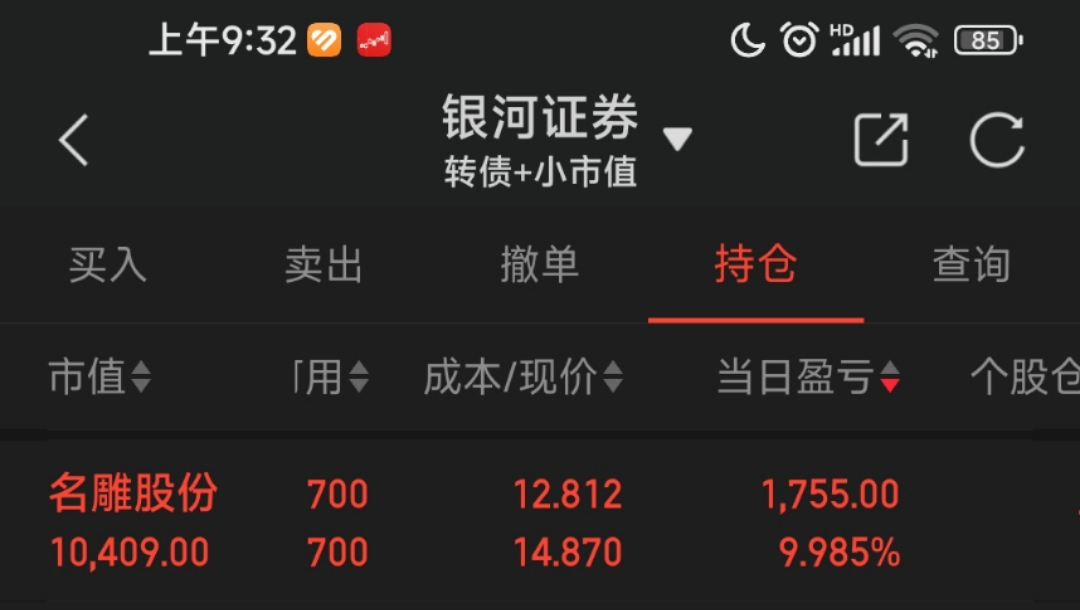Switch to the 买入 tab
The width and height of the screenshot is (1080, 610).
click(x=108, y=264)
